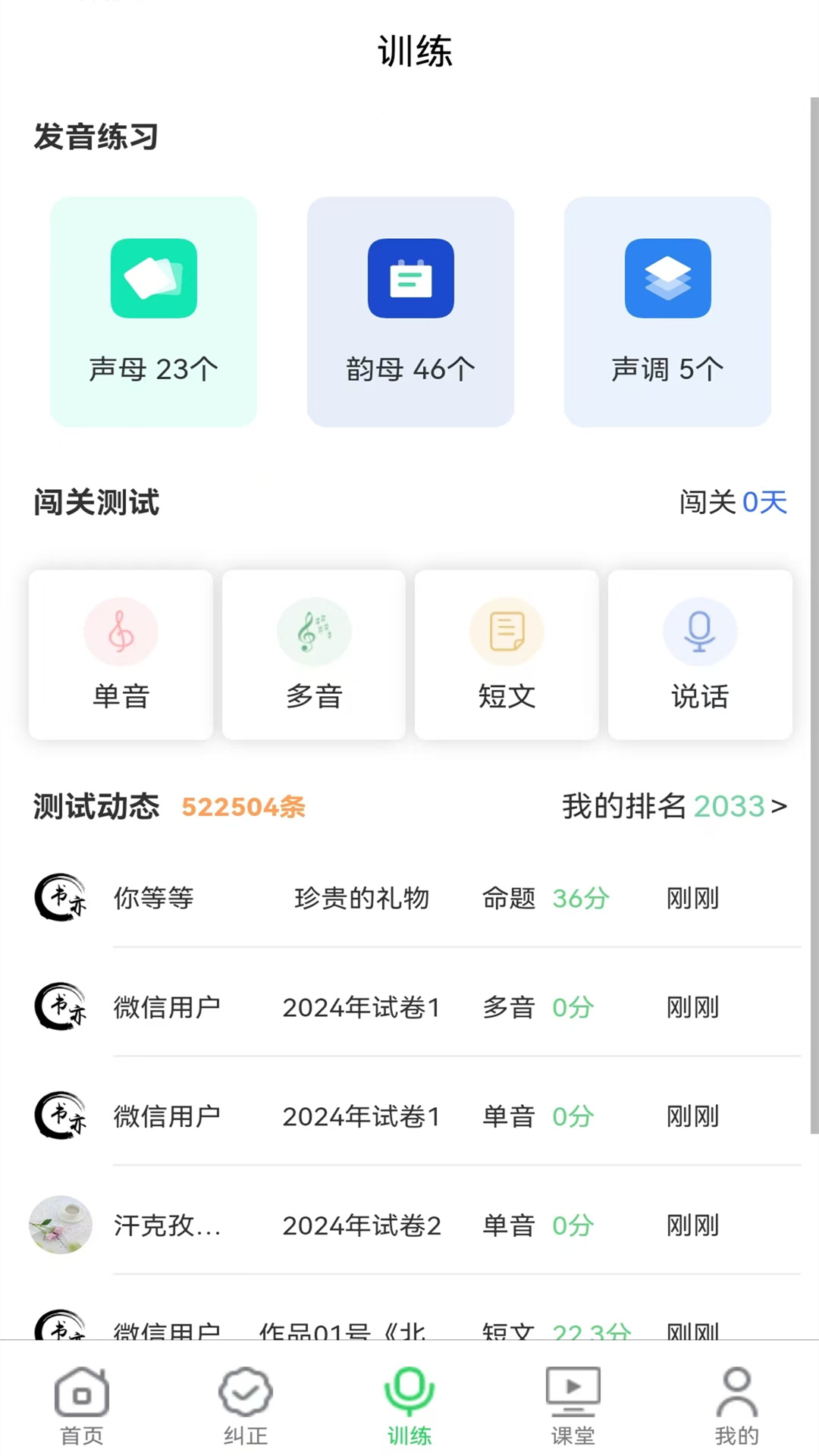The width and height of the screenshot is (819, 1456).
Task: Select the 多音 multi-sound test icon
Action: point(313,631)
